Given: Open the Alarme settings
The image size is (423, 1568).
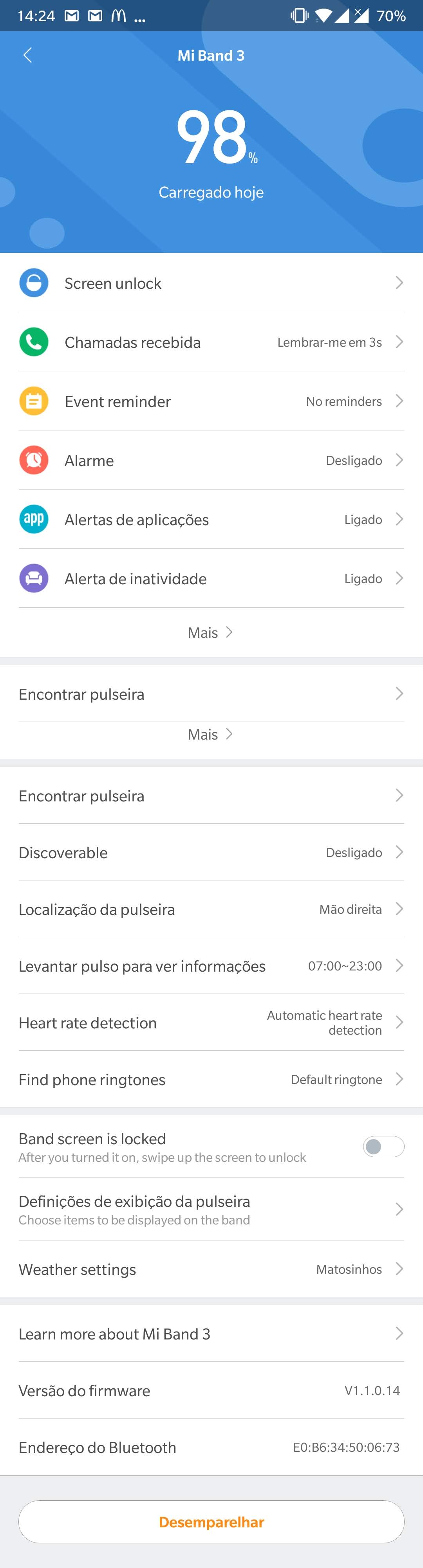Looking at the screenshot, I should [211, 460].
